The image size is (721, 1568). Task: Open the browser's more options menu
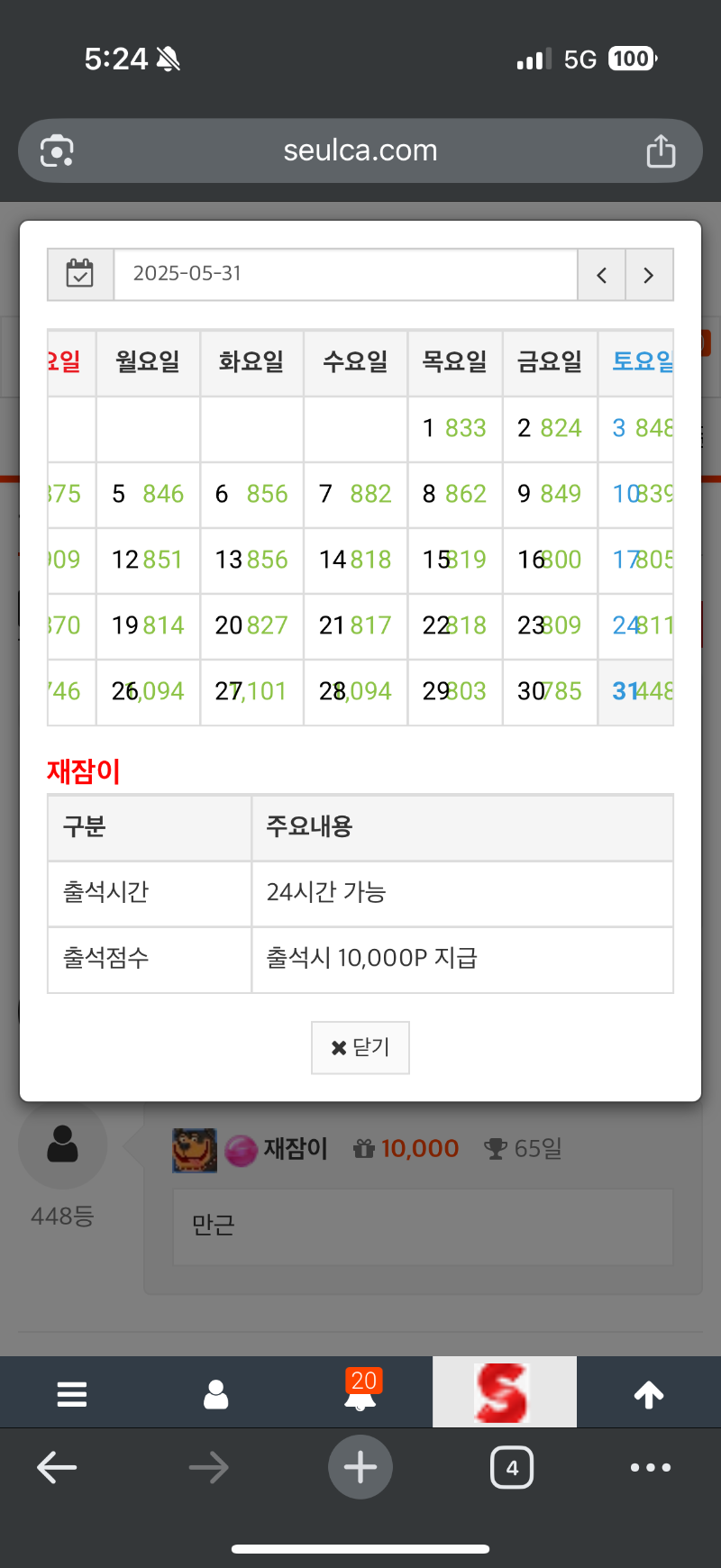(x=651, y=1467)
